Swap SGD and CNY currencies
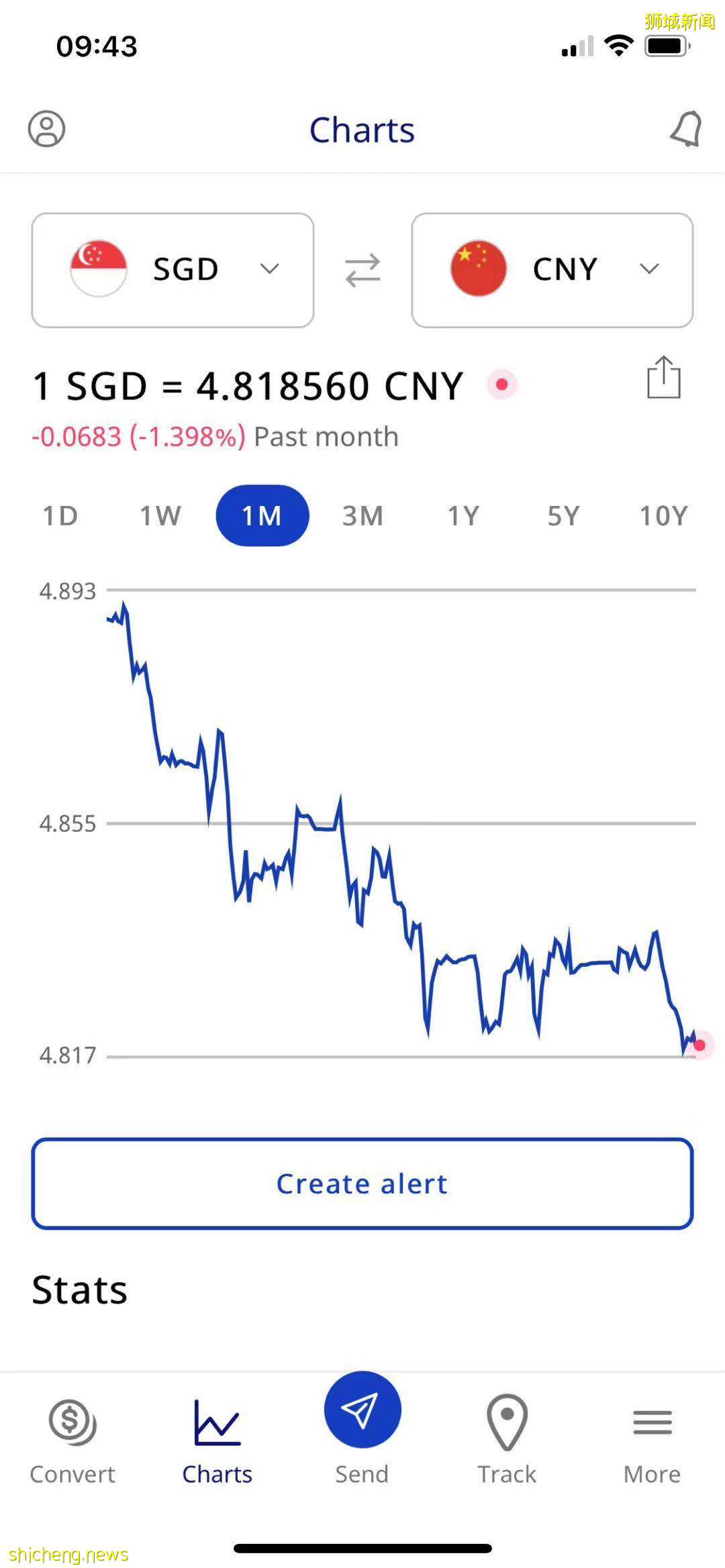Screen dimensions: 725x1568 pos(362,268)
